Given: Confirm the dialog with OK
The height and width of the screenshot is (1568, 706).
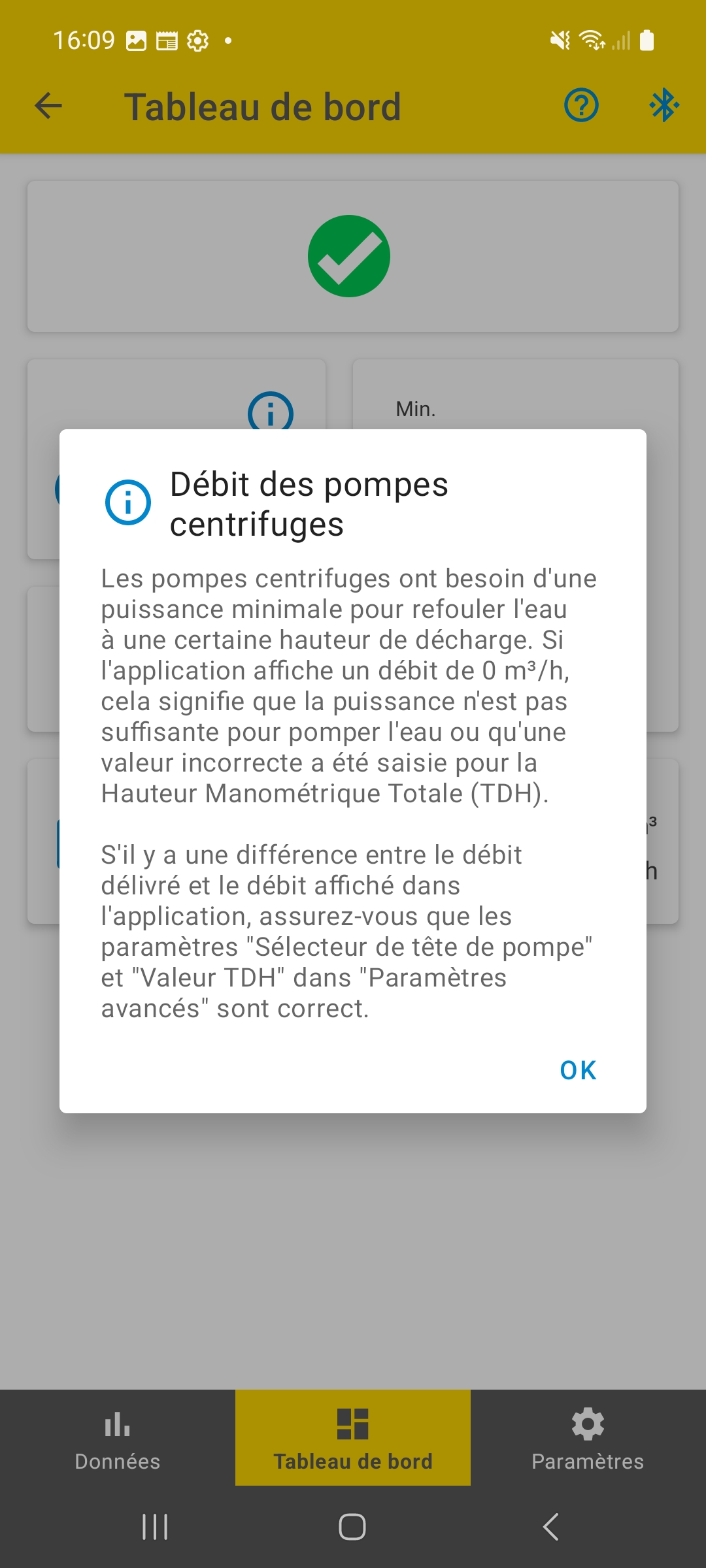Looking at the screenshot, I should (x=578, y=1070).
